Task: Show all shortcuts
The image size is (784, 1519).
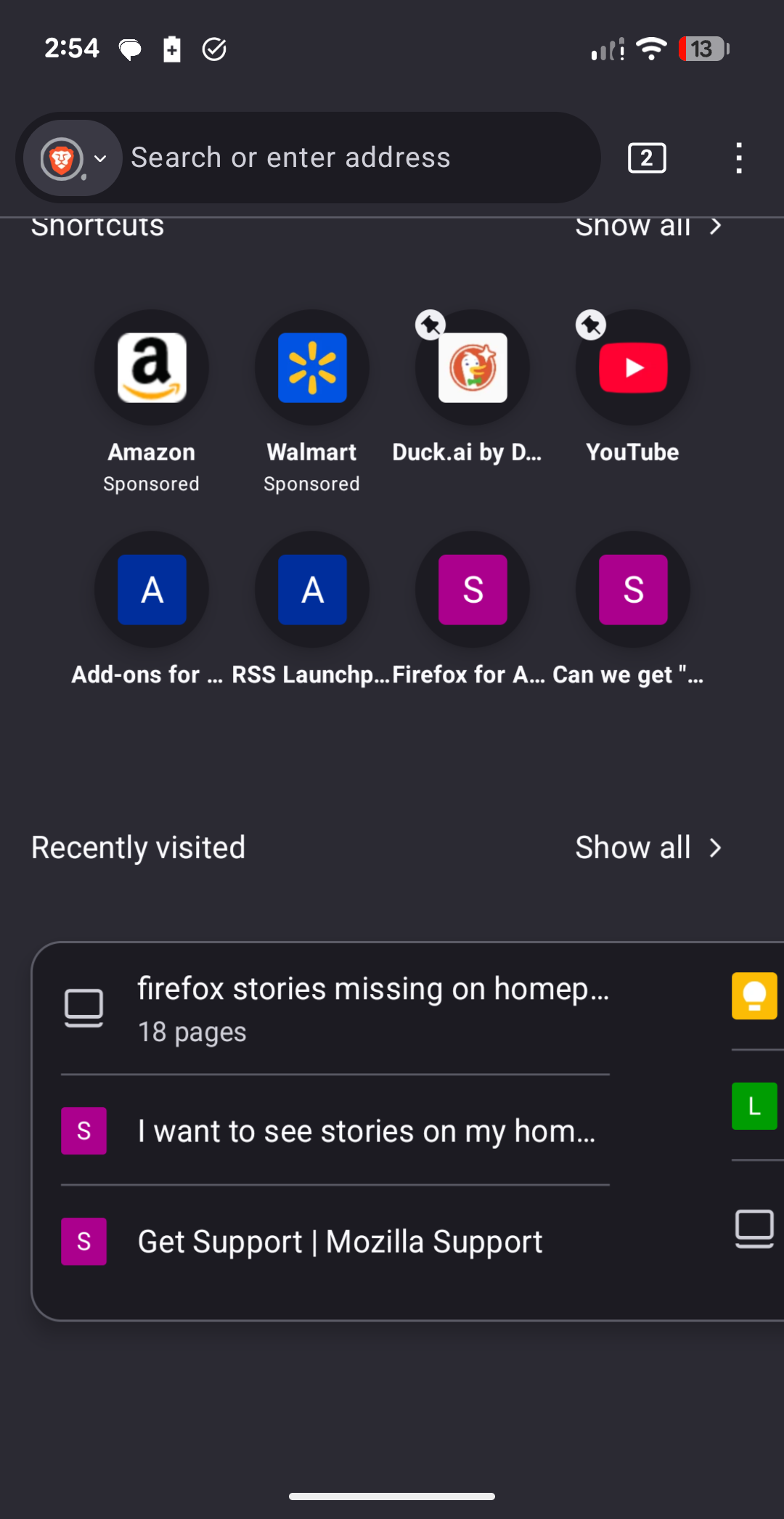Action: (x=648, y=227)
